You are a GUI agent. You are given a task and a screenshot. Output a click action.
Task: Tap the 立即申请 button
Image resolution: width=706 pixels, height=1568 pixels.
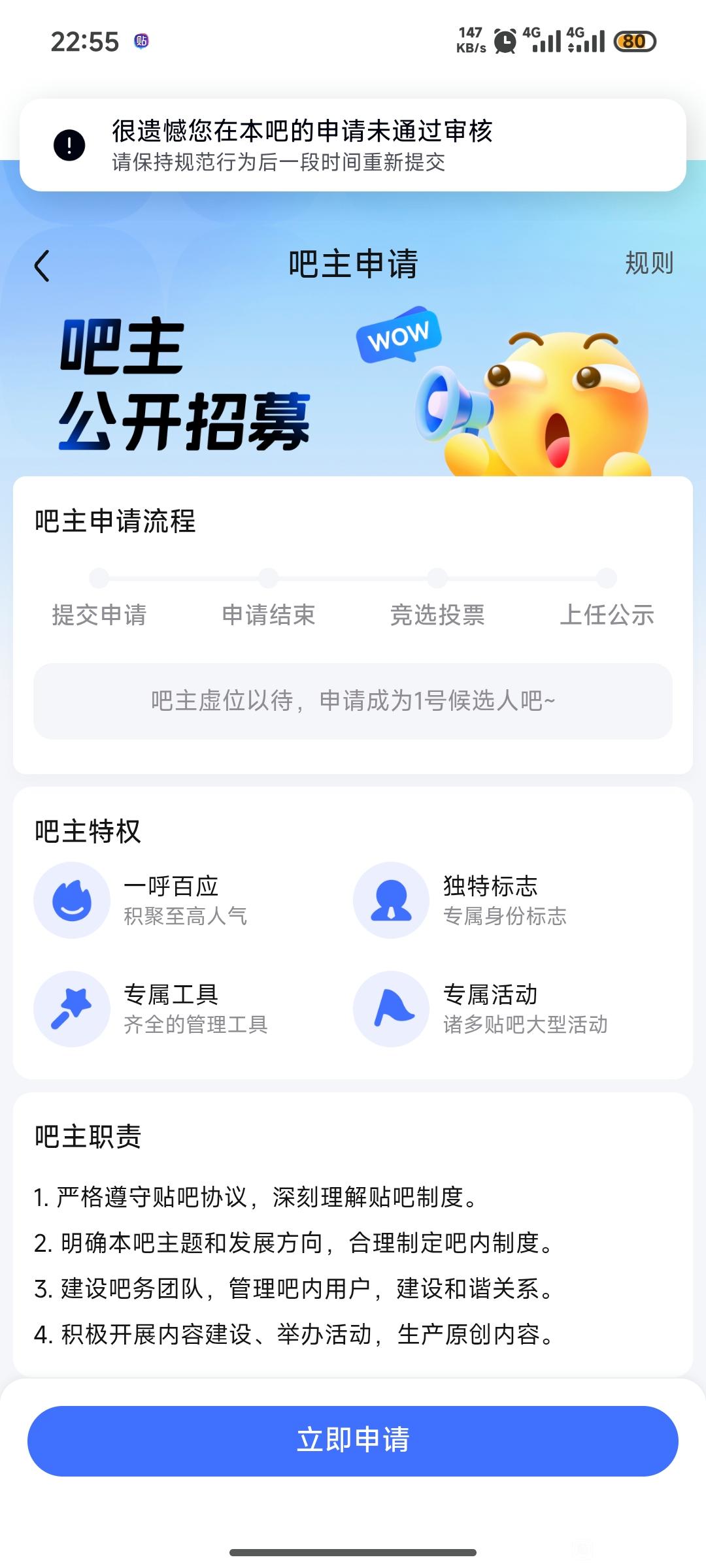[353, 1441]
